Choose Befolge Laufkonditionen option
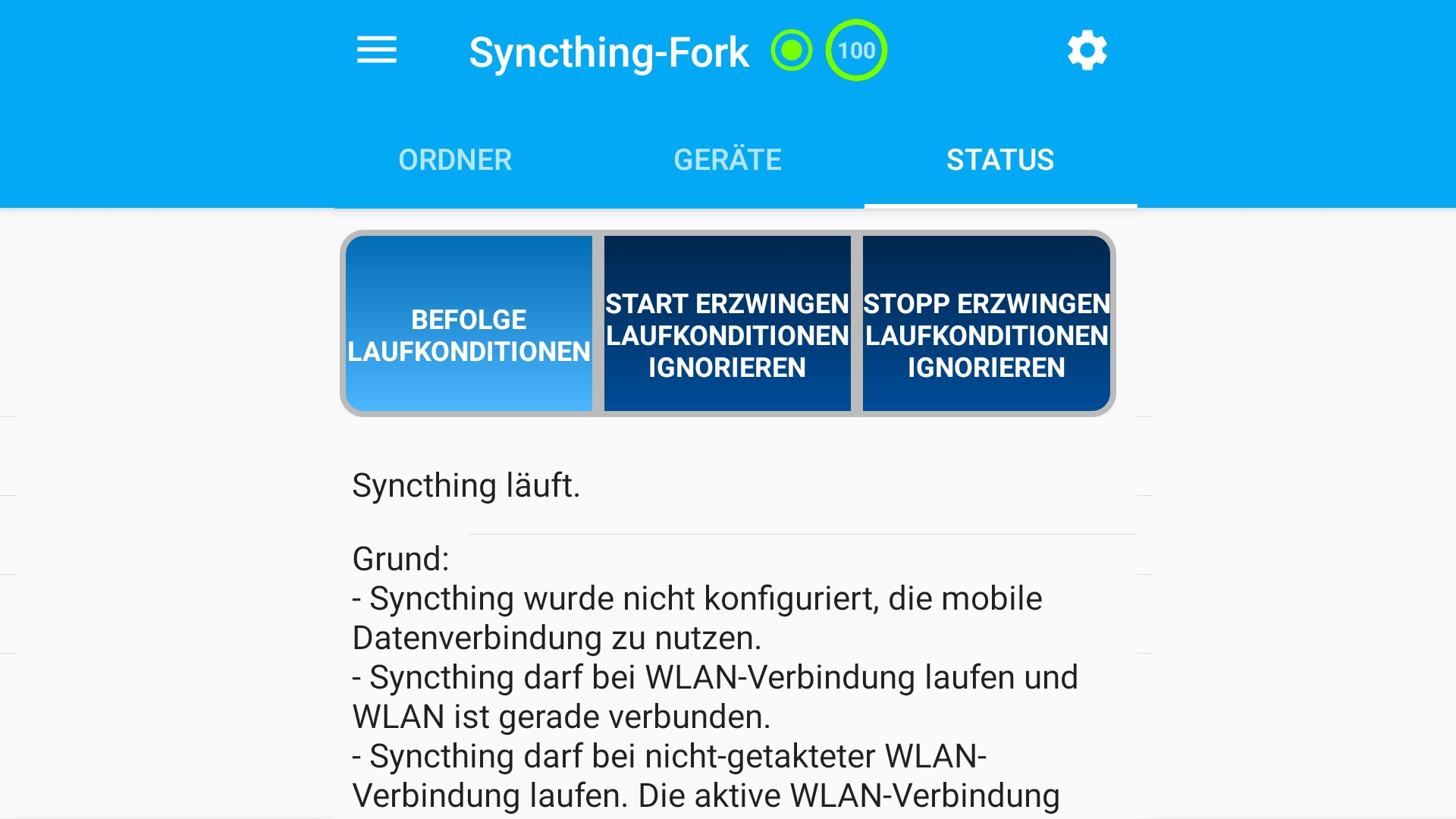 (x=469, y=324)
